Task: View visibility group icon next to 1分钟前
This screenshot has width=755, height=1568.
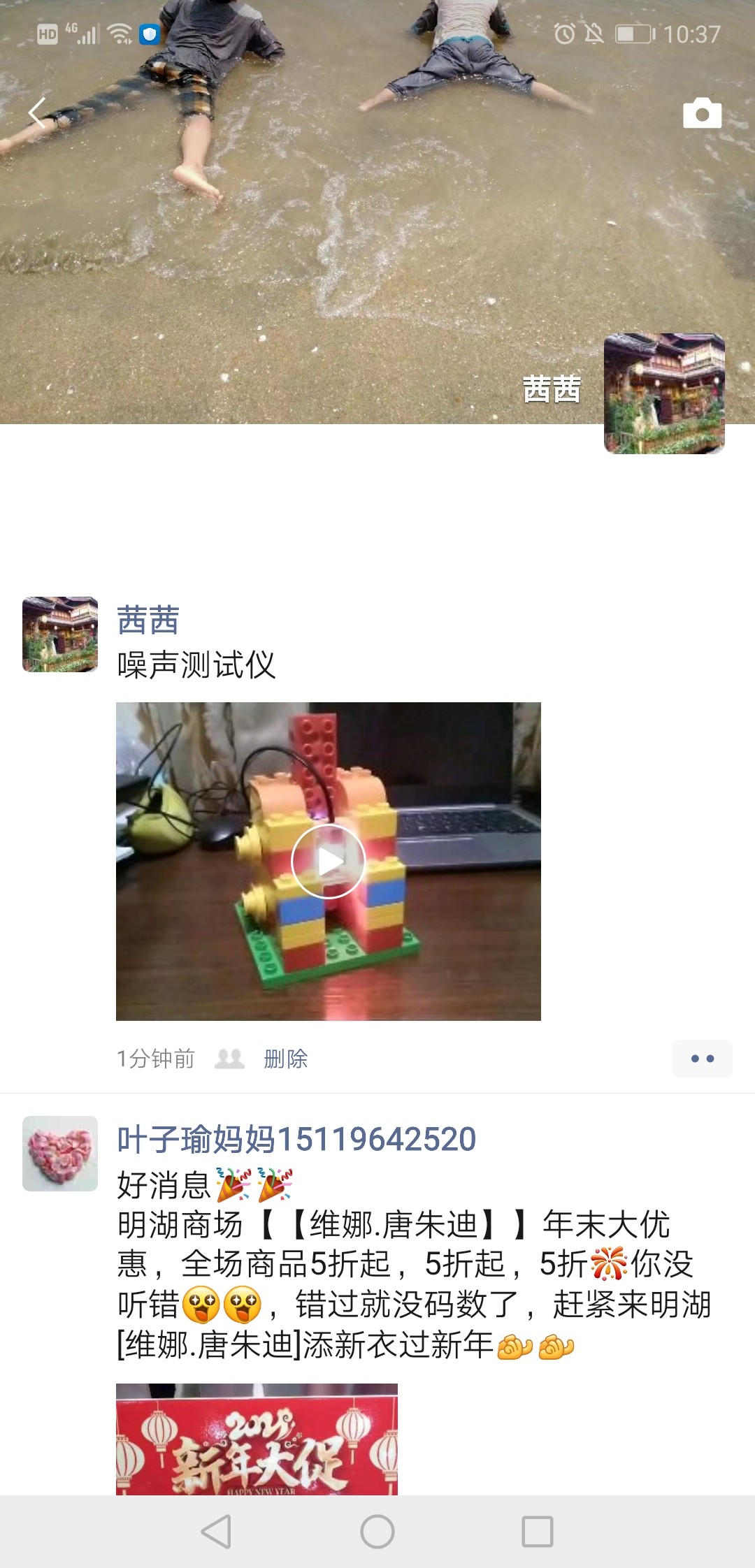Action: 229,1059
